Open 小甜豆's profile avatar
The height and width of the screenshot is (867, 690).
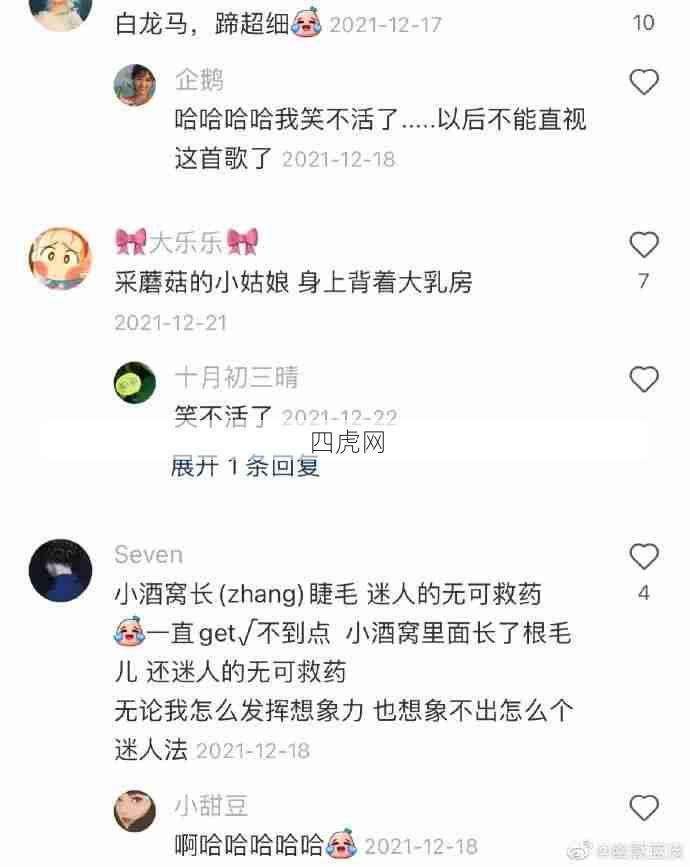[x=134, y=810]
